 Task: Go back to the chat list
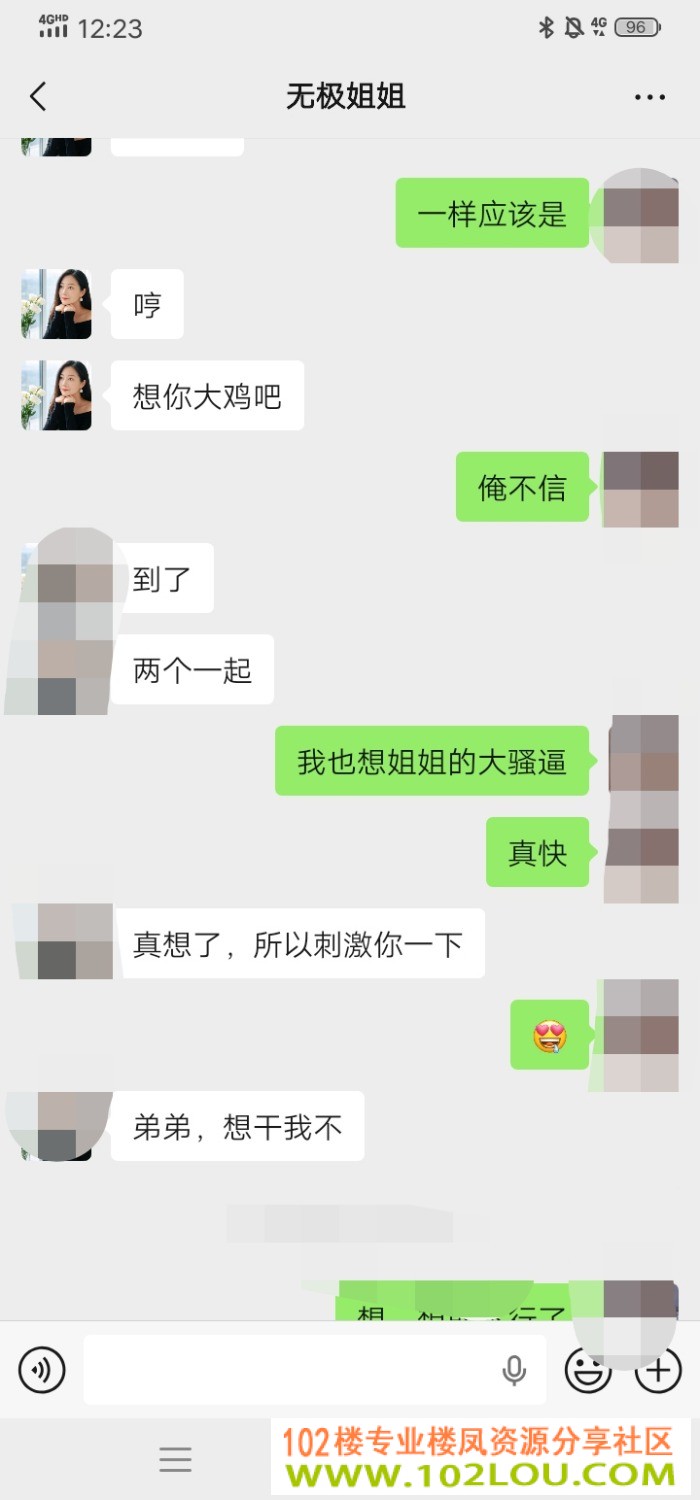[x=38, y=97]
